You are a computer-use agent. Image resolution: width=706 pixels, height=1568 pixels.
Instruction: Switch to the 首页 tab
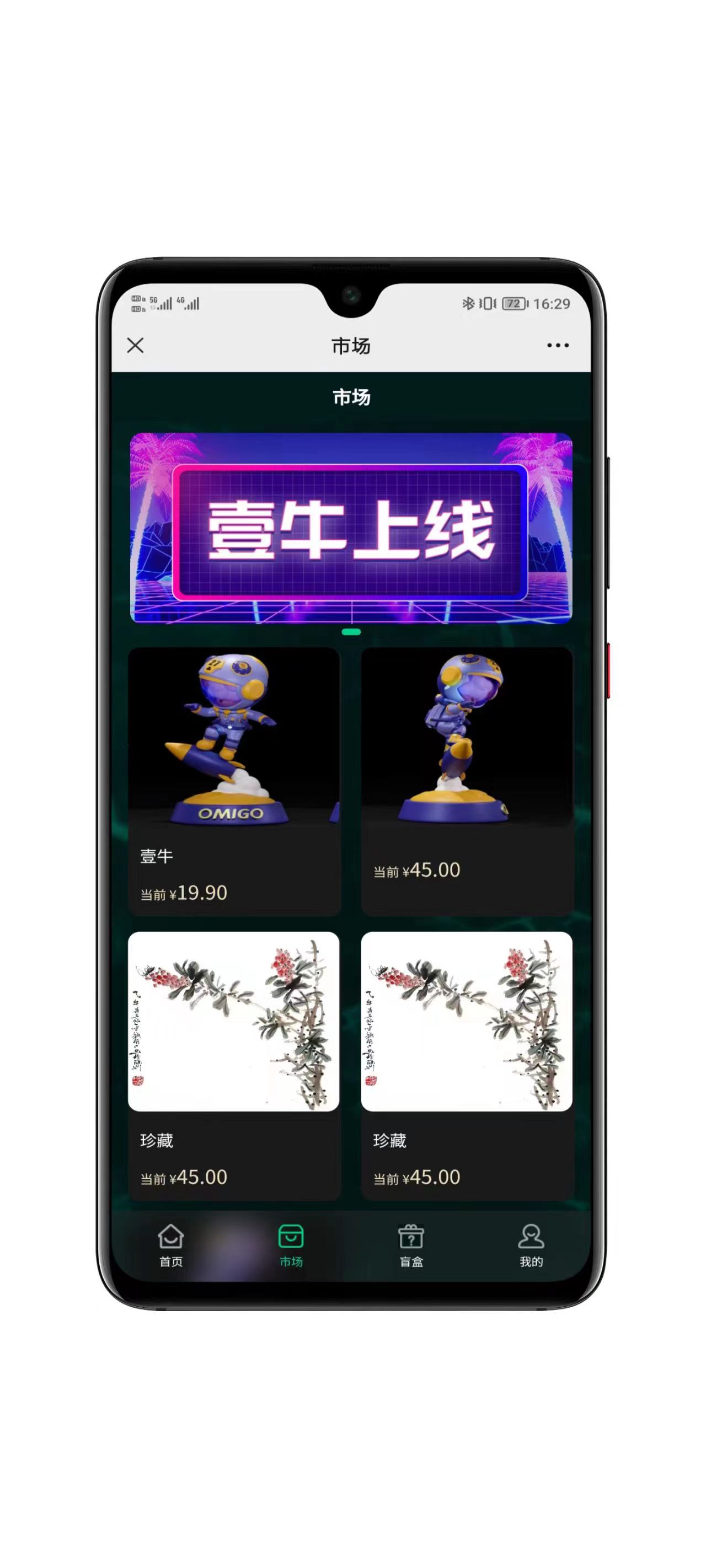coord(170,1245)
